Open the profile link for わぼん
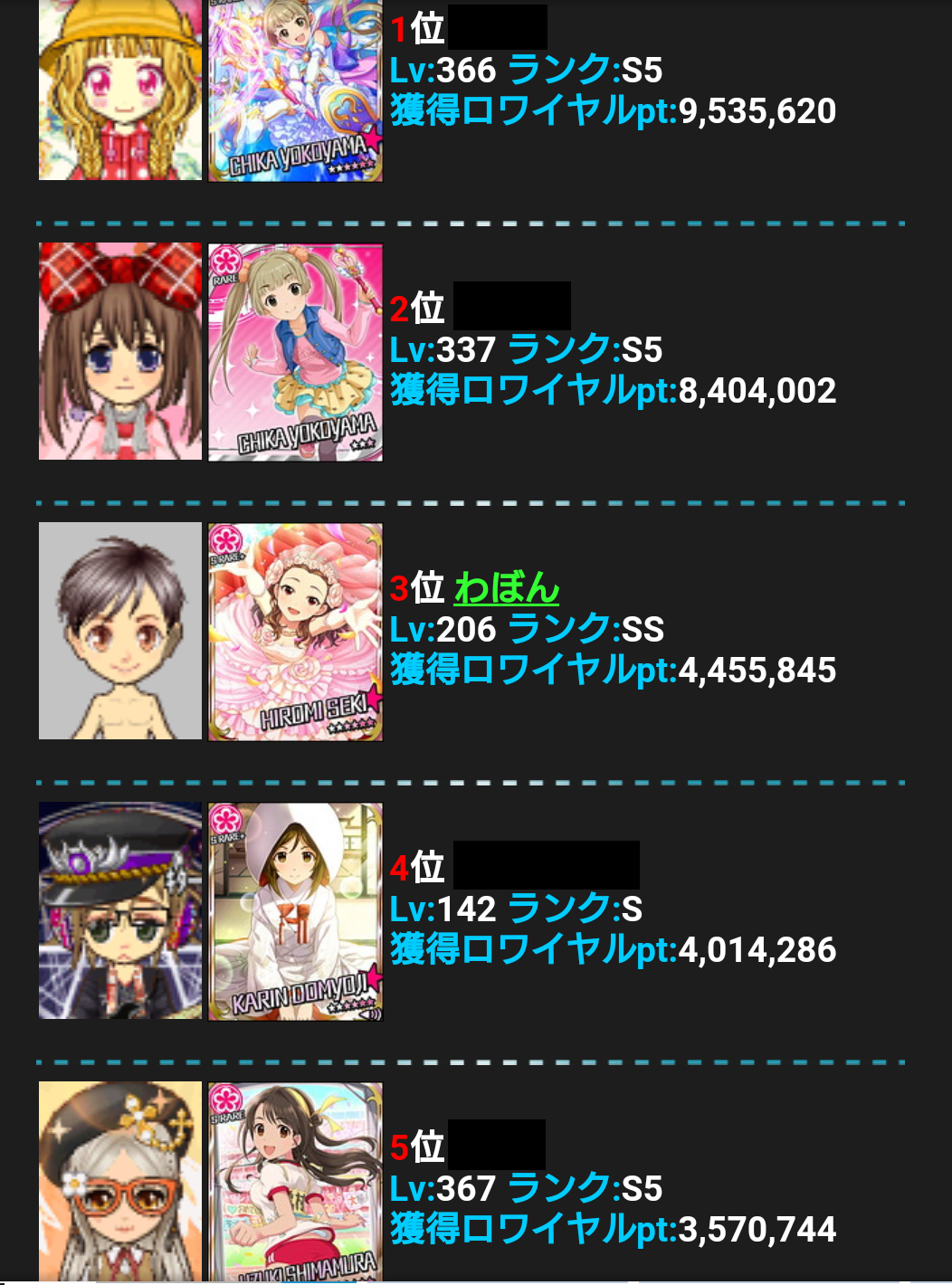The width and height of the screenshot is (952, 1285). 506,588
